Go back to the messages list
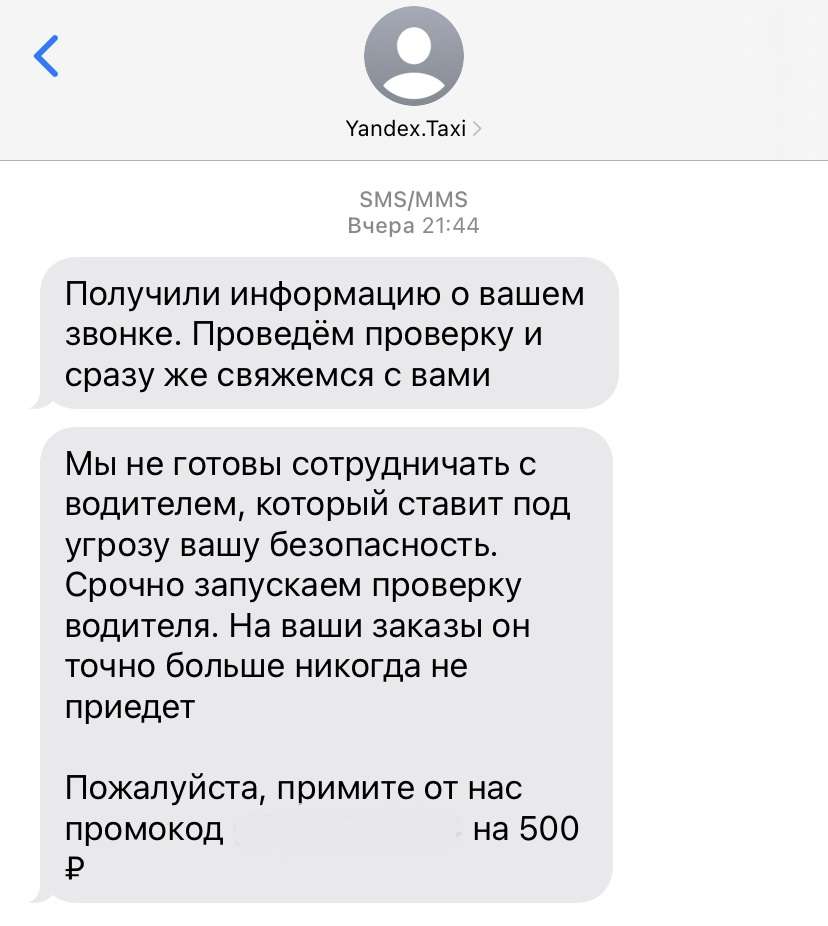 click(47, 56)
